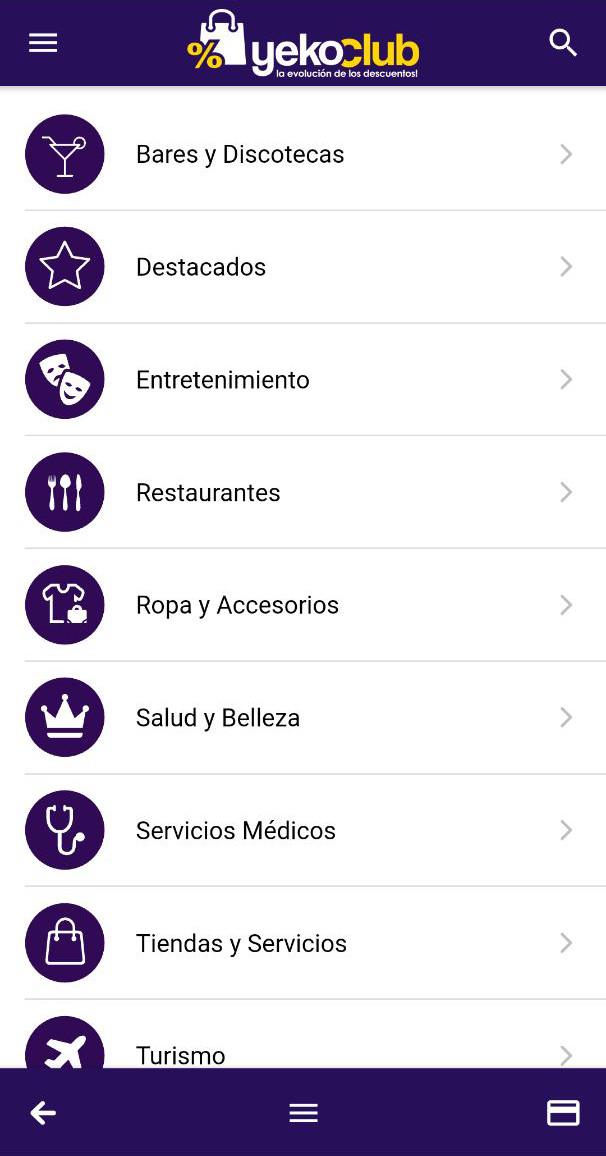Select Servicios Médicos
Image resolution: width=606 pixels, height=1156 pixels.
[236, 831]
